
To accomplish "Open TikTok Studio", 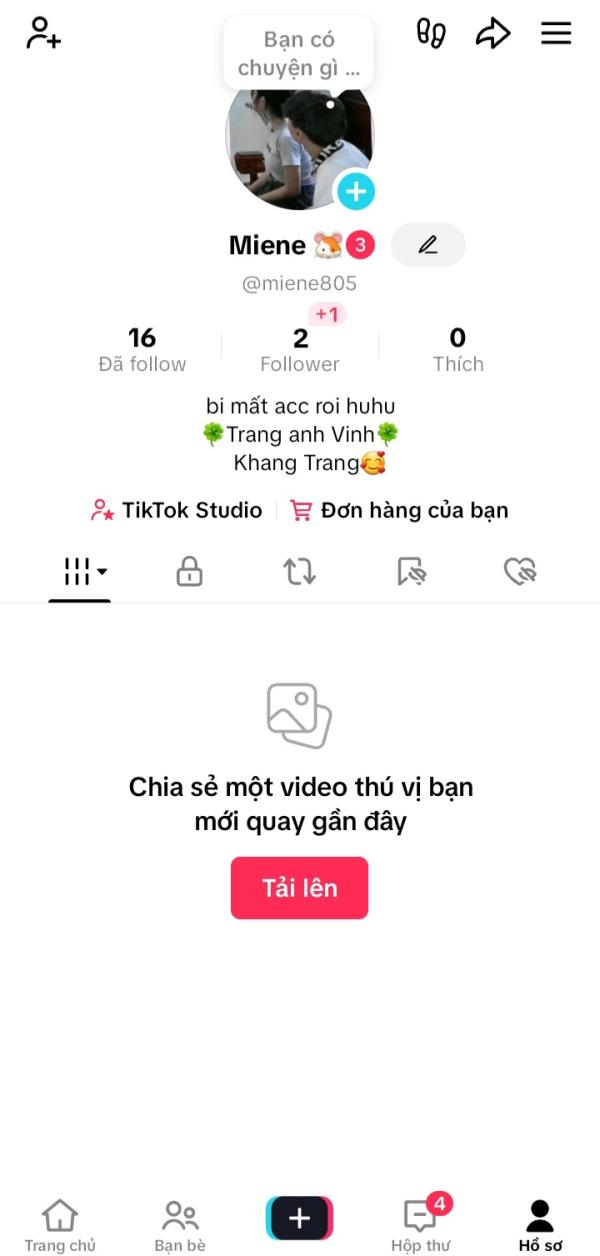I will coord(177,511).
